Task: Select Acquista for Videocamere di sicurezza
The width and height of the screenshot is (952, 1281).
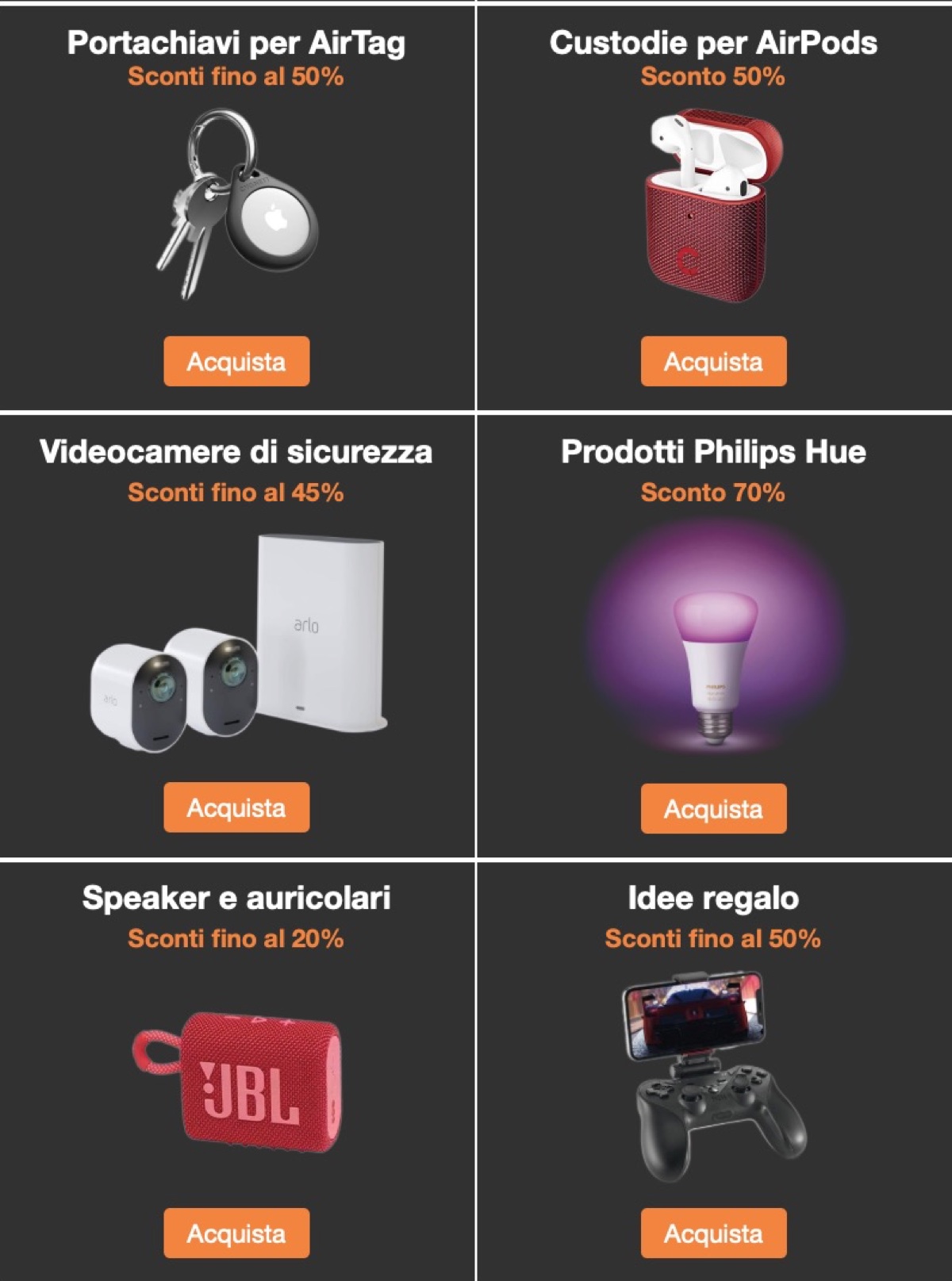Action: pos(236,807)
